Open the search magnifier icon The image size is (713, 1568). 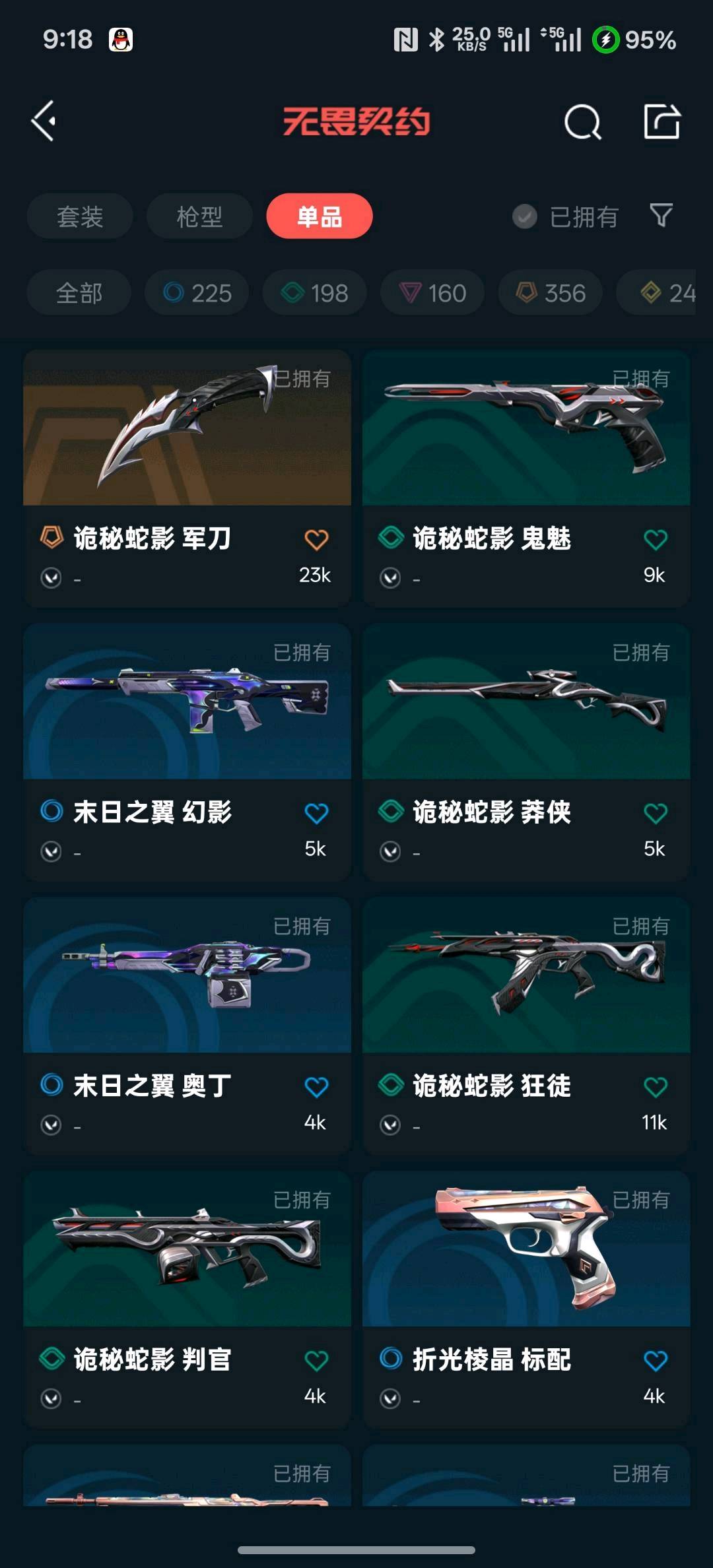(x=583, y=122)
